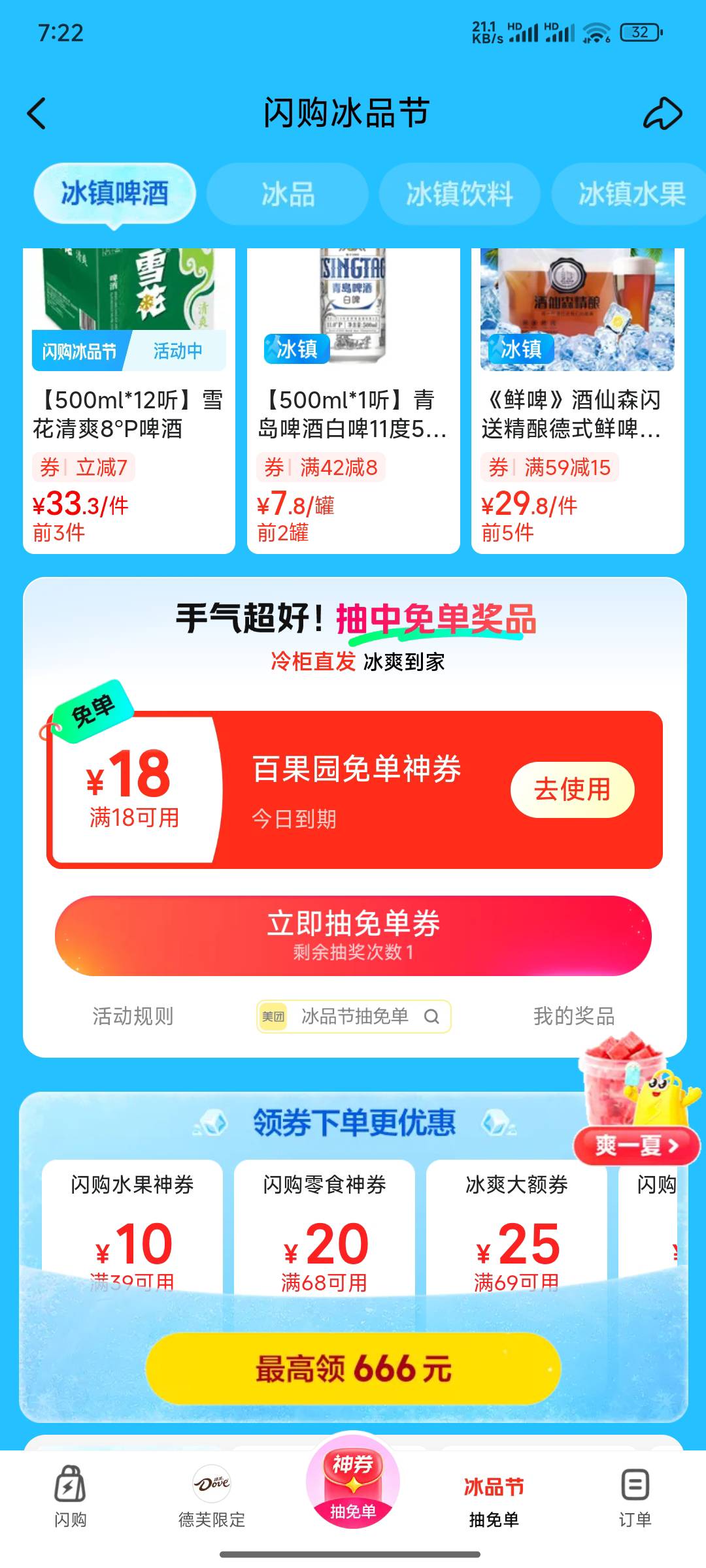Open the 酒仙森精酿德式鲜啤 product card
The width and height of the screenshot is (706, 1568).
pyautogui.click(x=577, y=400)
